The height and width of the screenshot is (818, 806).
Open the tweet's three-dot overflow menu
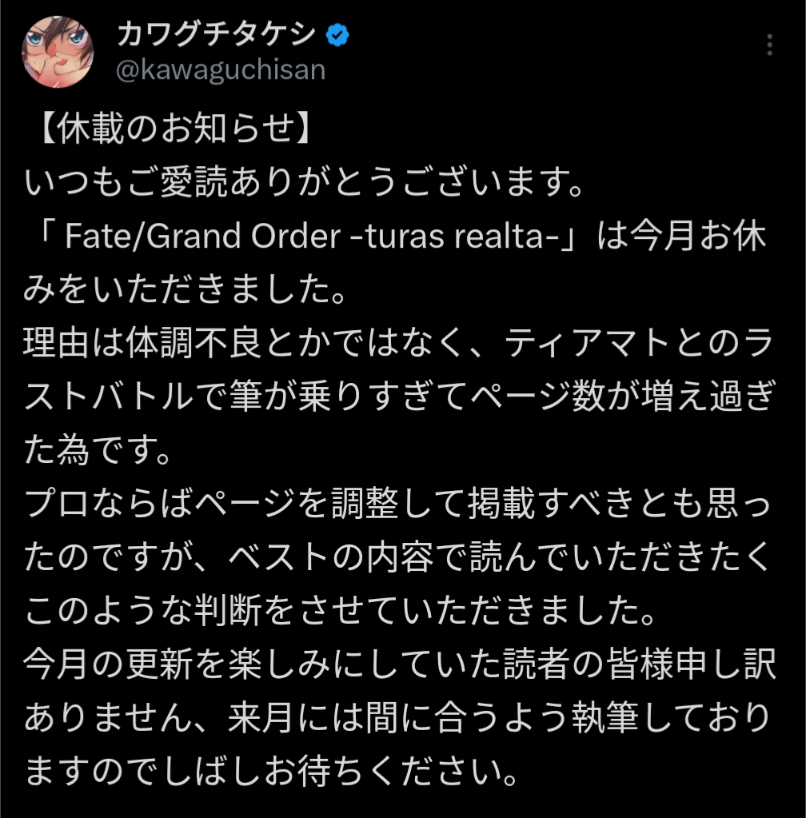[x=769, y=47]
